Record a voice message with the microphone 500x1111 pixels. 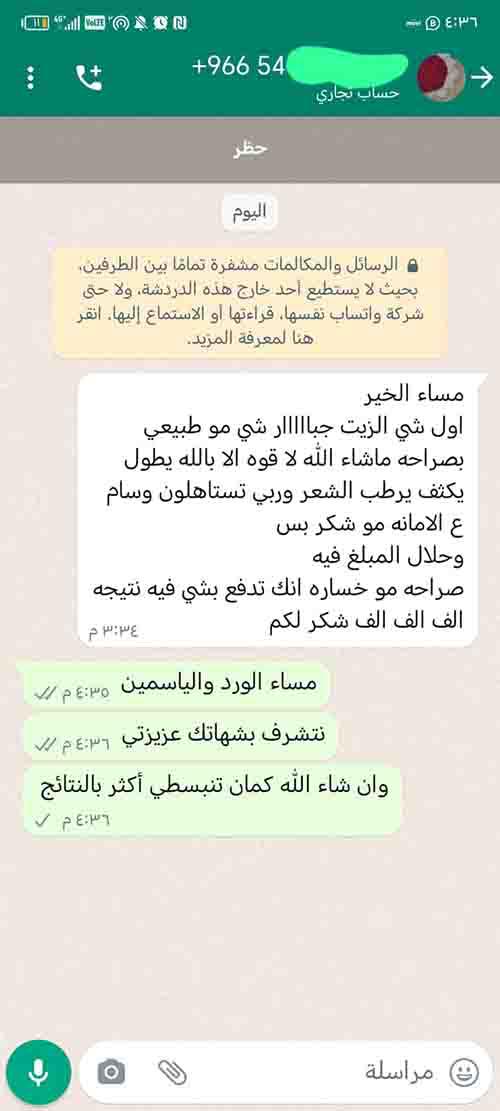38,1072
